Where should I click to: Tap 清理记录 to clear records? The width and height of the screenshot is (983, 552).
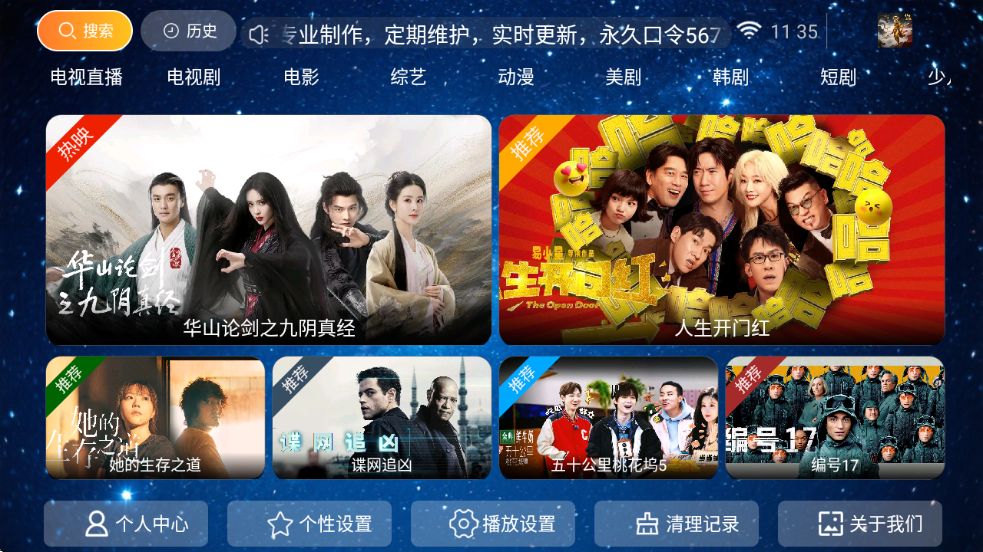676,524
